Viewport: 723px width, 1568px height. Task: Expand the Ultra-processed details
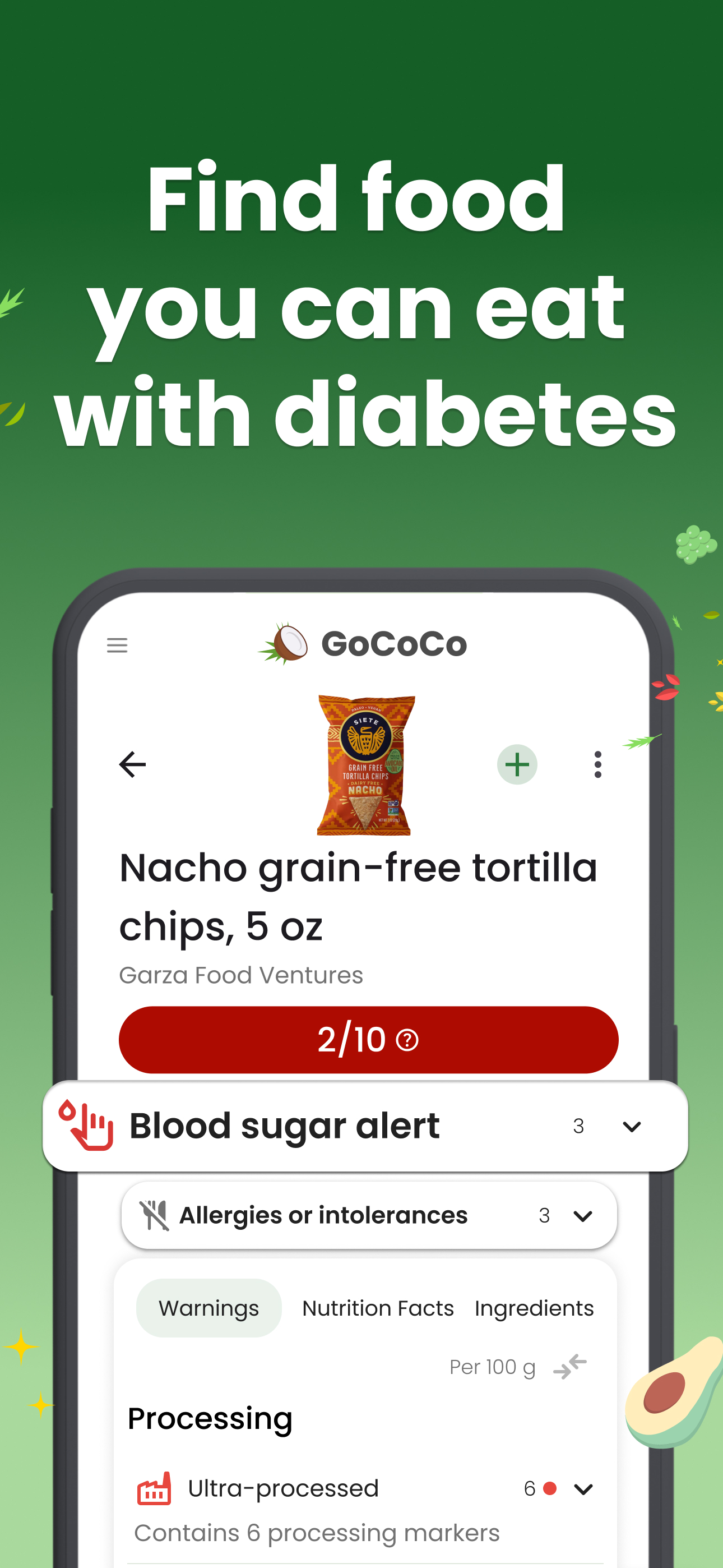tap(583, 1489)
